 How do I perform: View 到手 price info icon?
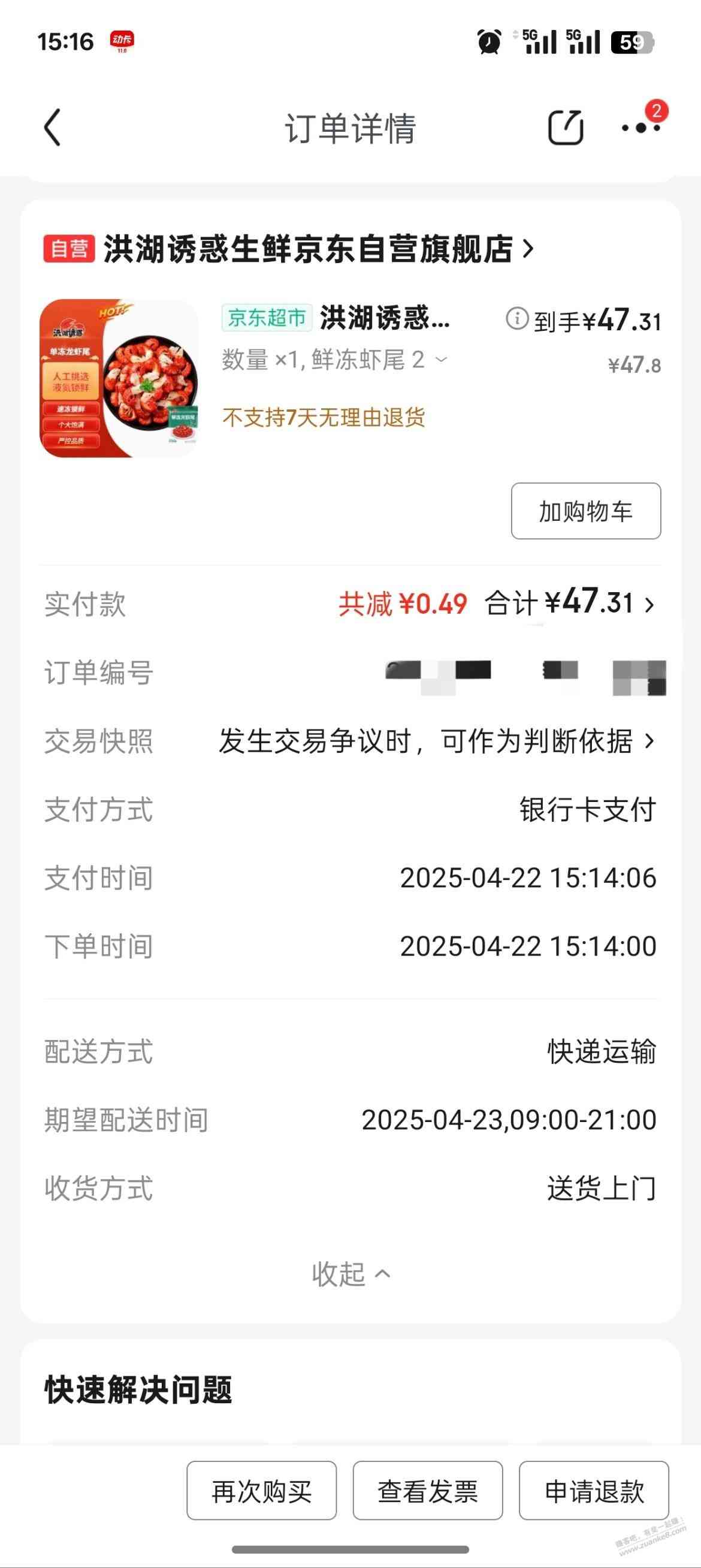tap(516, 318)
